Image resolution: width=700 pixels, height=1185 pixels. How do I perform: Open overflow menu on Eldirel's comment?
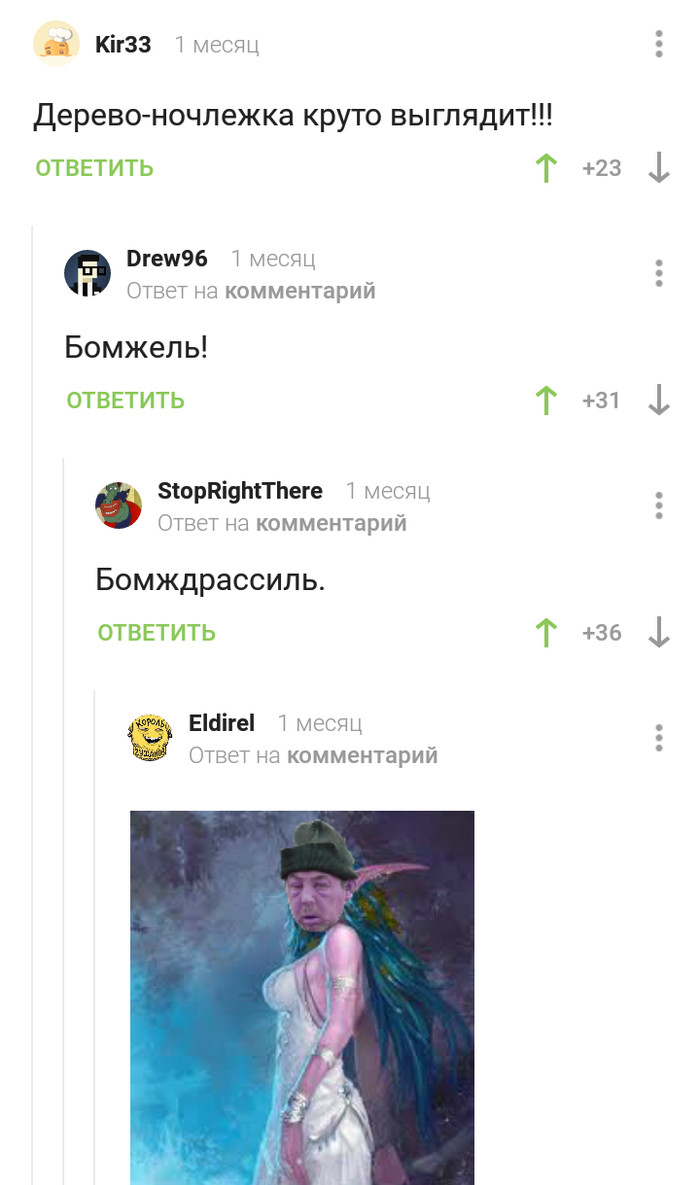(x=658, y=738)
